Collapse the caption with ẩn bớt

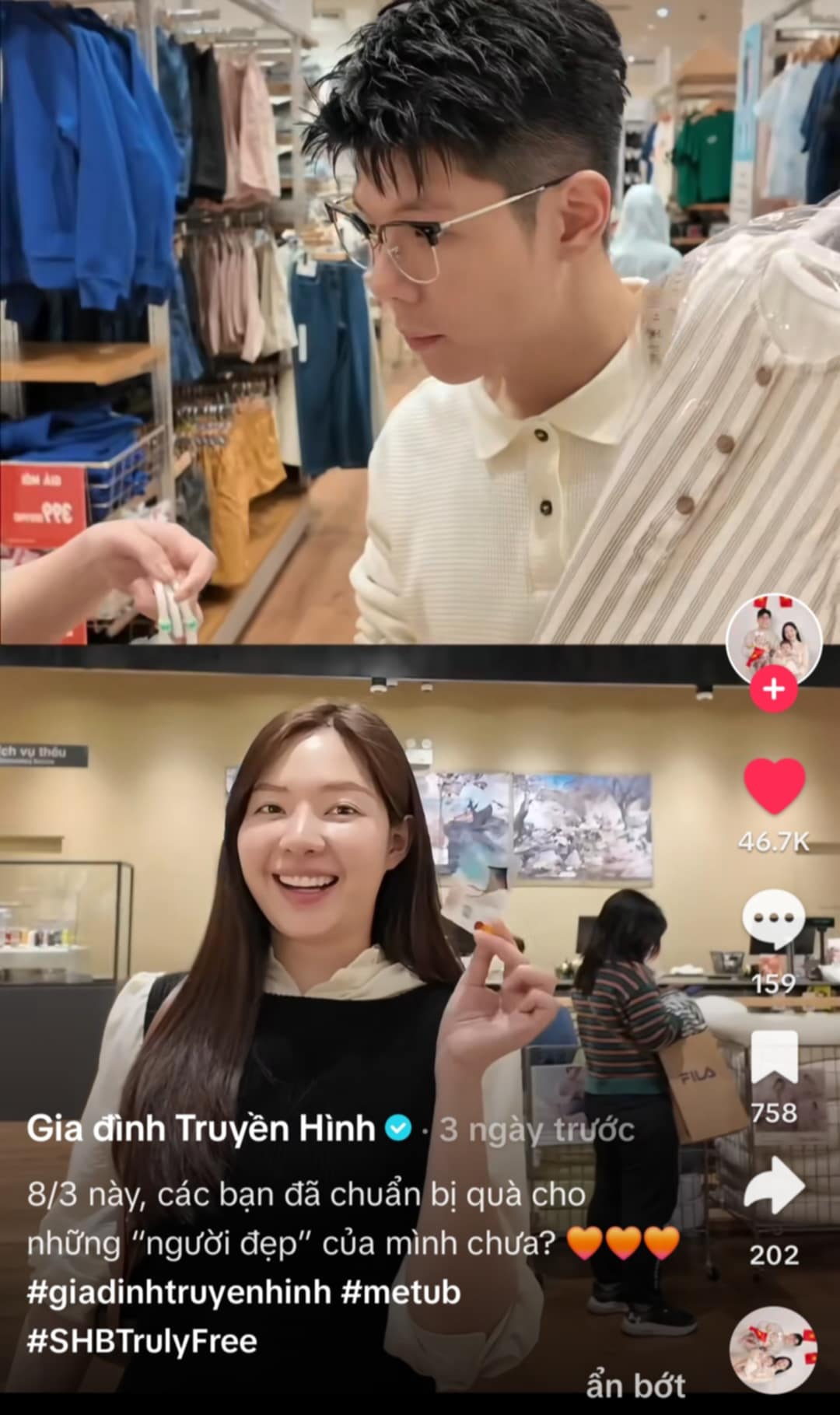pos(635,1385)
